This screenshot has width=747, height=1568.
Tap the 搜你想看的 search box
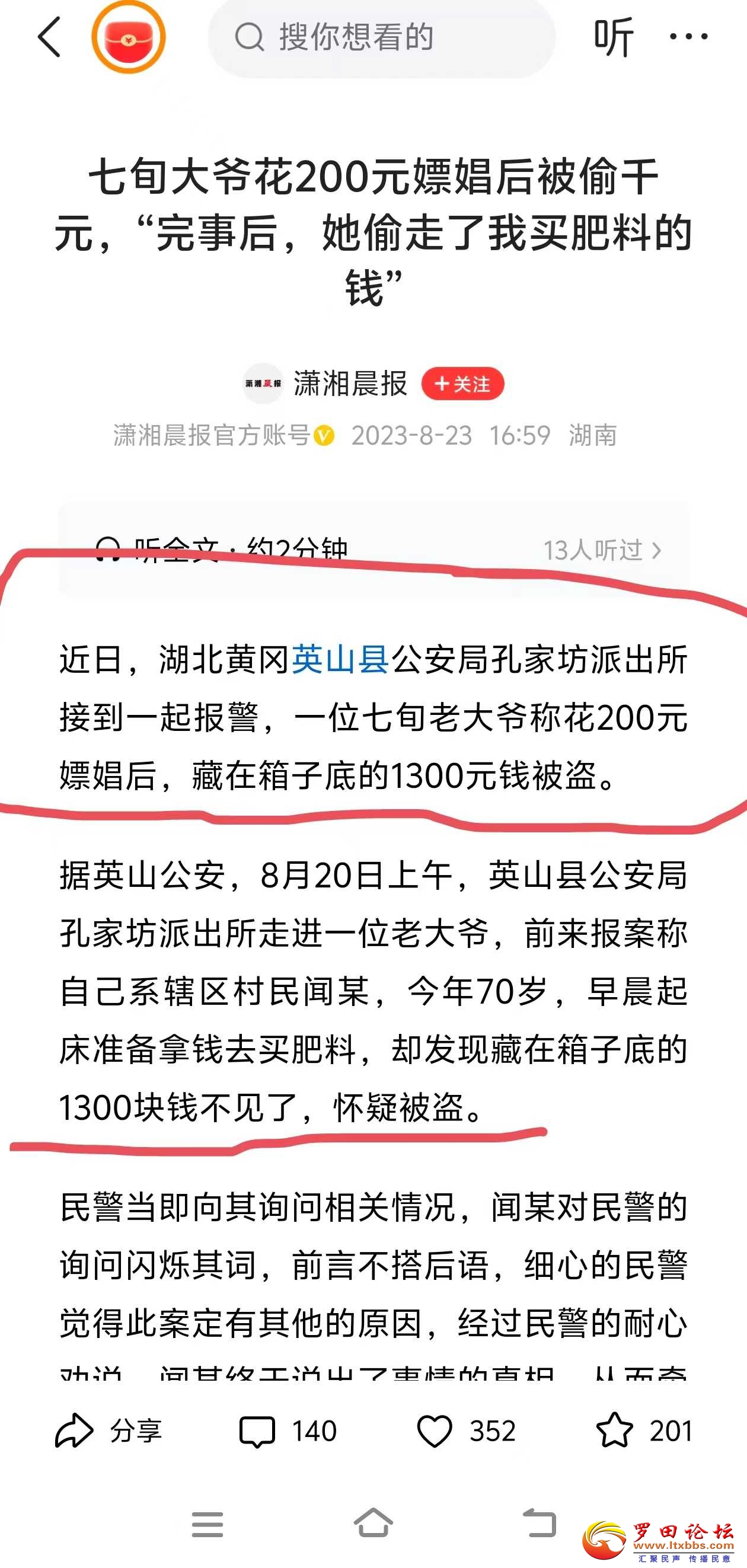tap(381, 38)
